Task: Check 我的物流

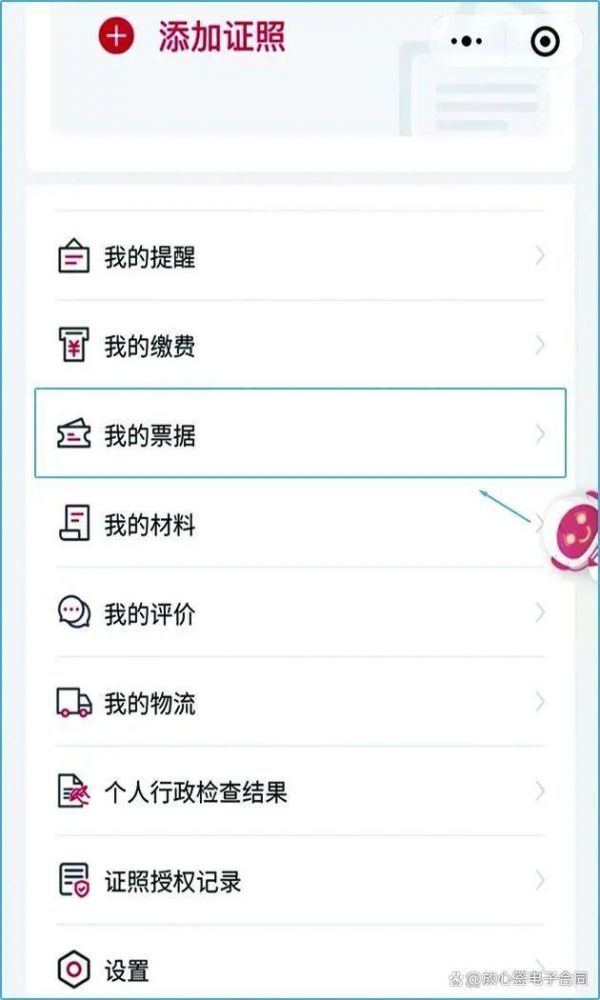Action: pyautogui.click(x=300, y=702)
